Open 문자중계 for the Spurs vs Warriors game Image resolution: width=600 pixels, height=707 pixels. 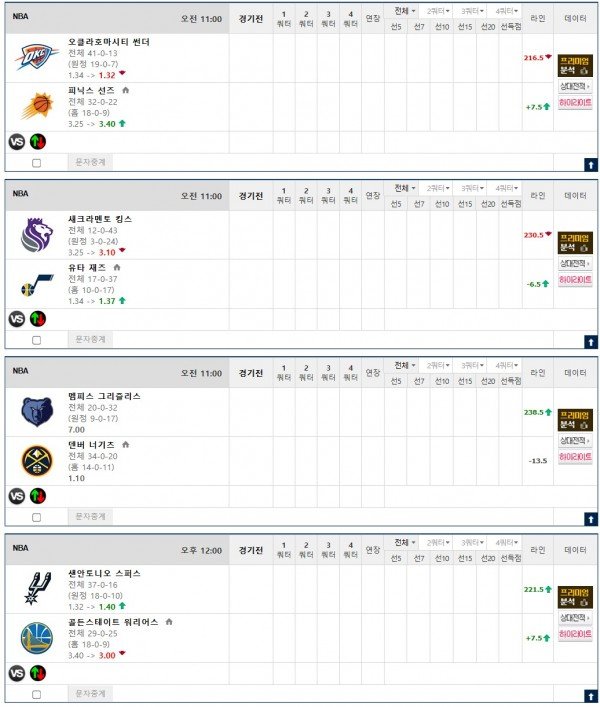(91, 693)
